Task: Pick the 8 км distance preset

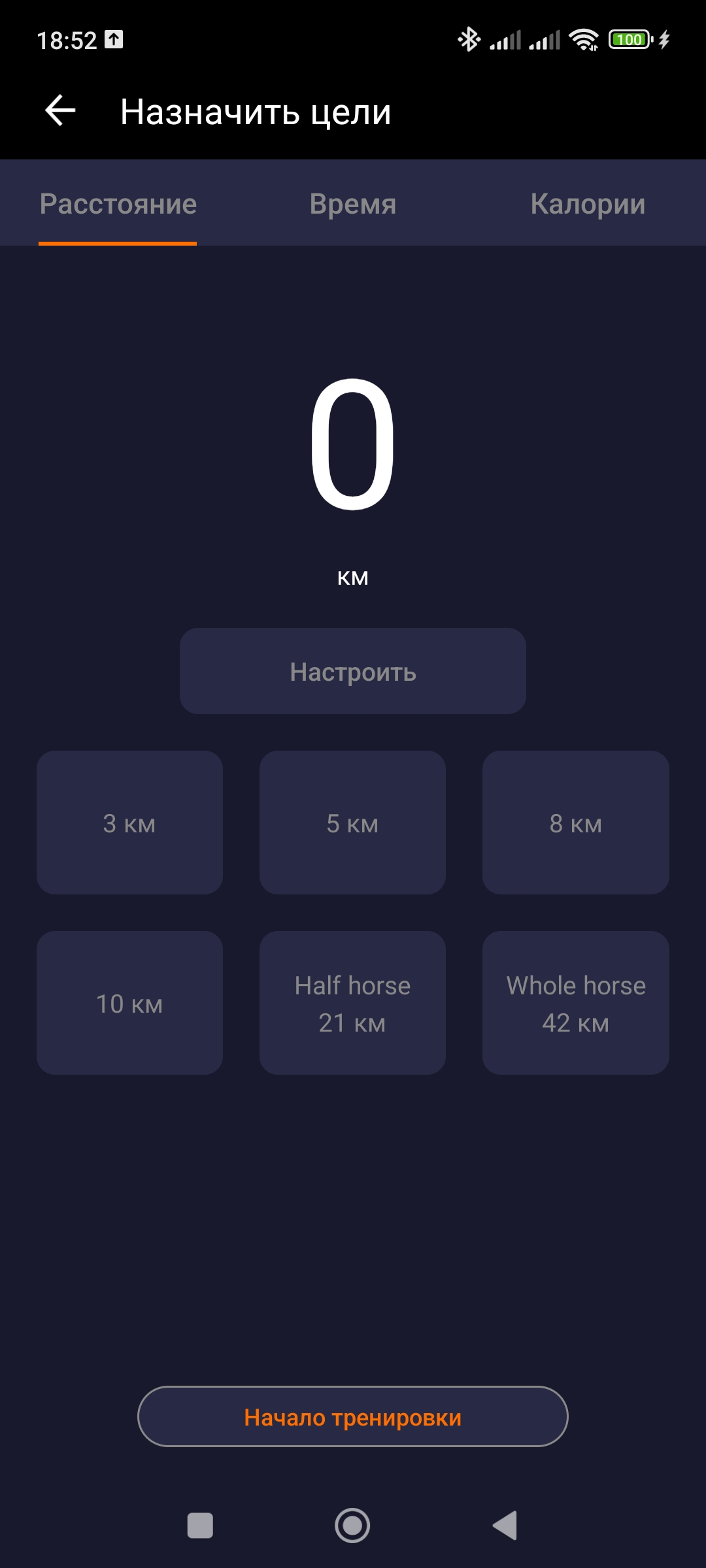Action: tap(575, 823)
